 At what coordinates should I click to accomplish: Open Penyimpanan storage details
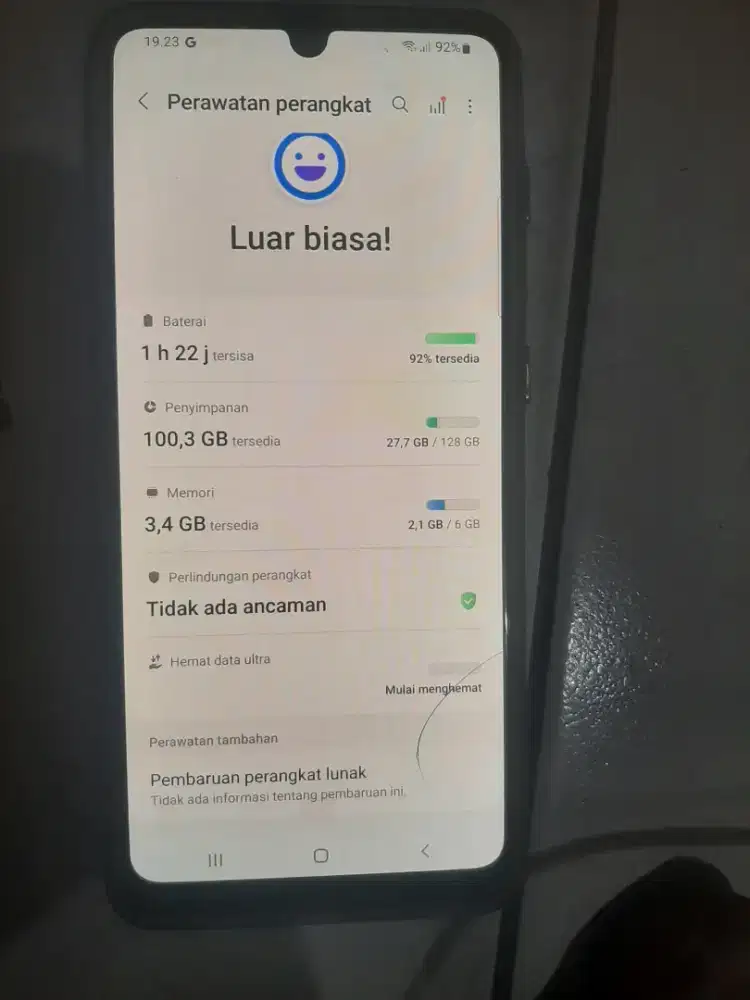click(310, 425)
